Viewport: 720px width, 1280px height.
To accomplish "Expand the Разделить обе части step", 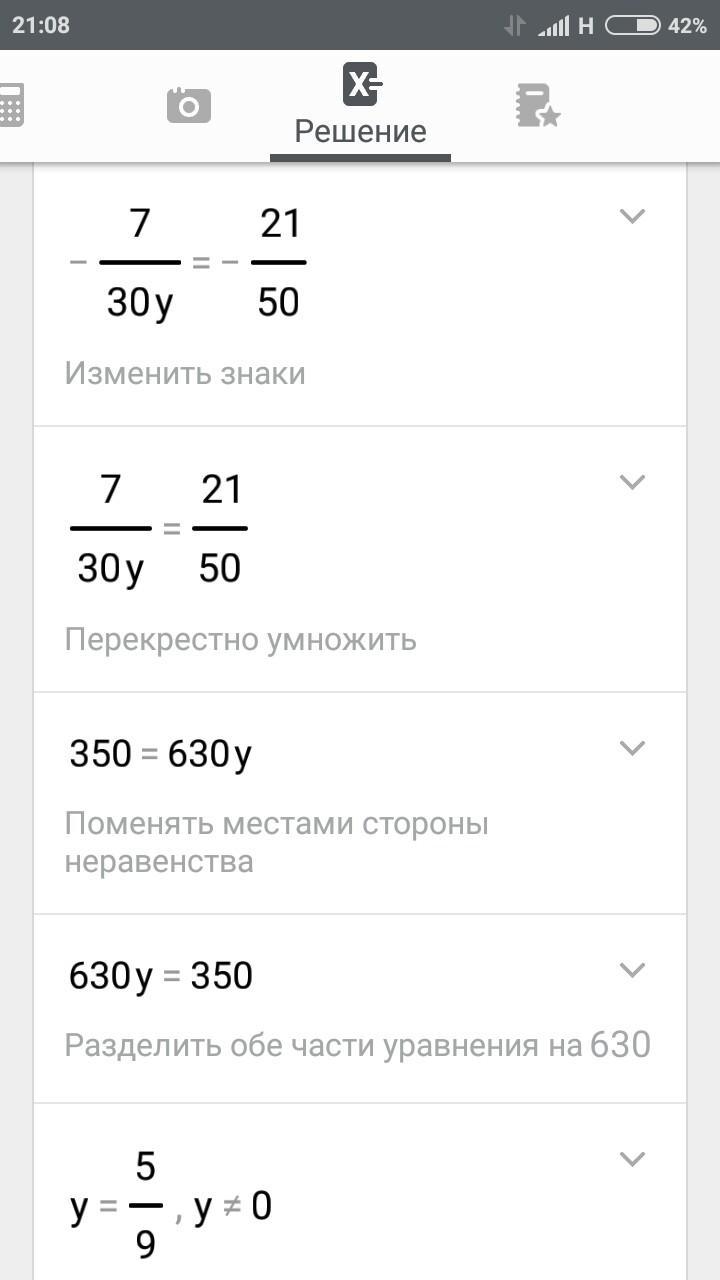I will pos(632,970).
